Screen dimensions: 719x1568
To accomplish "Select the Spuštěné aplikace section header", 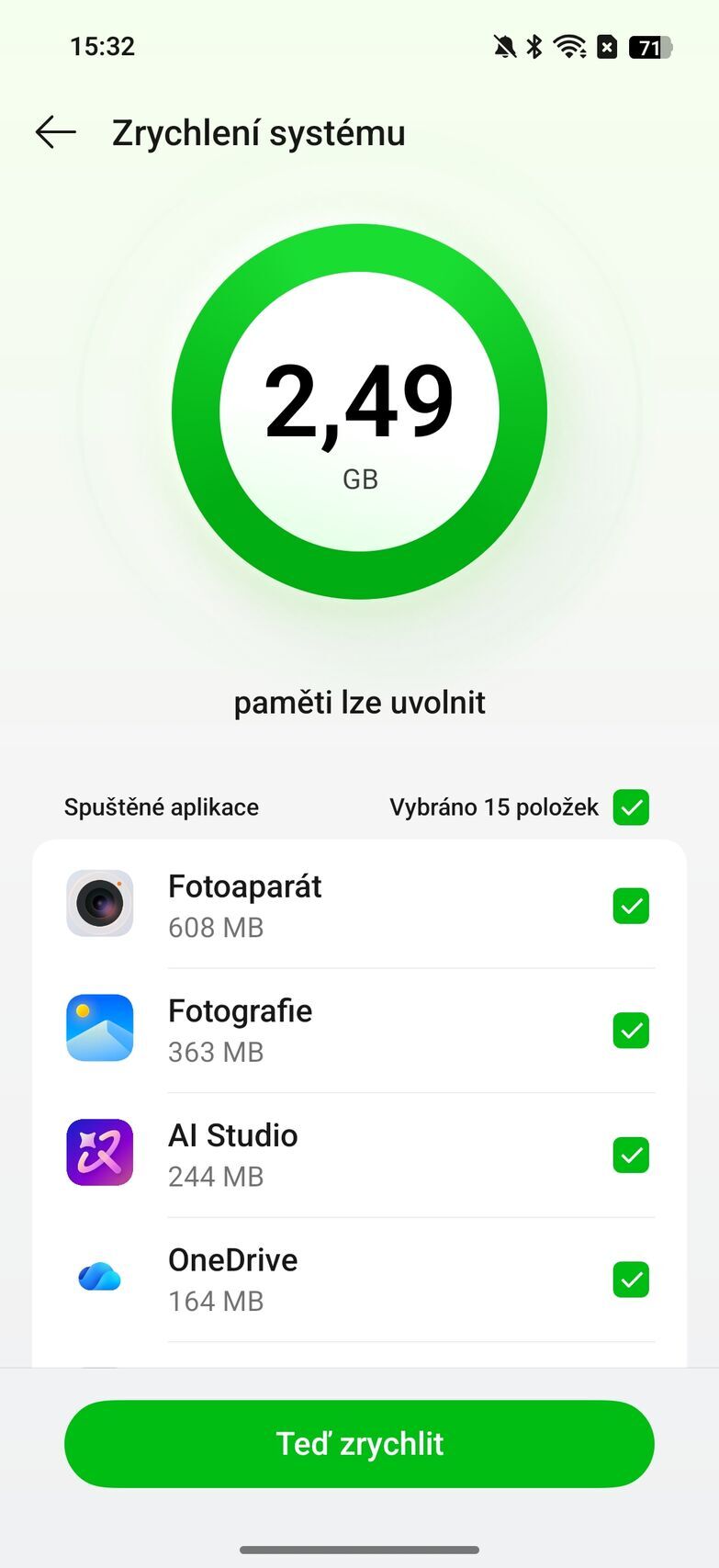I will [x=161, y=807].
